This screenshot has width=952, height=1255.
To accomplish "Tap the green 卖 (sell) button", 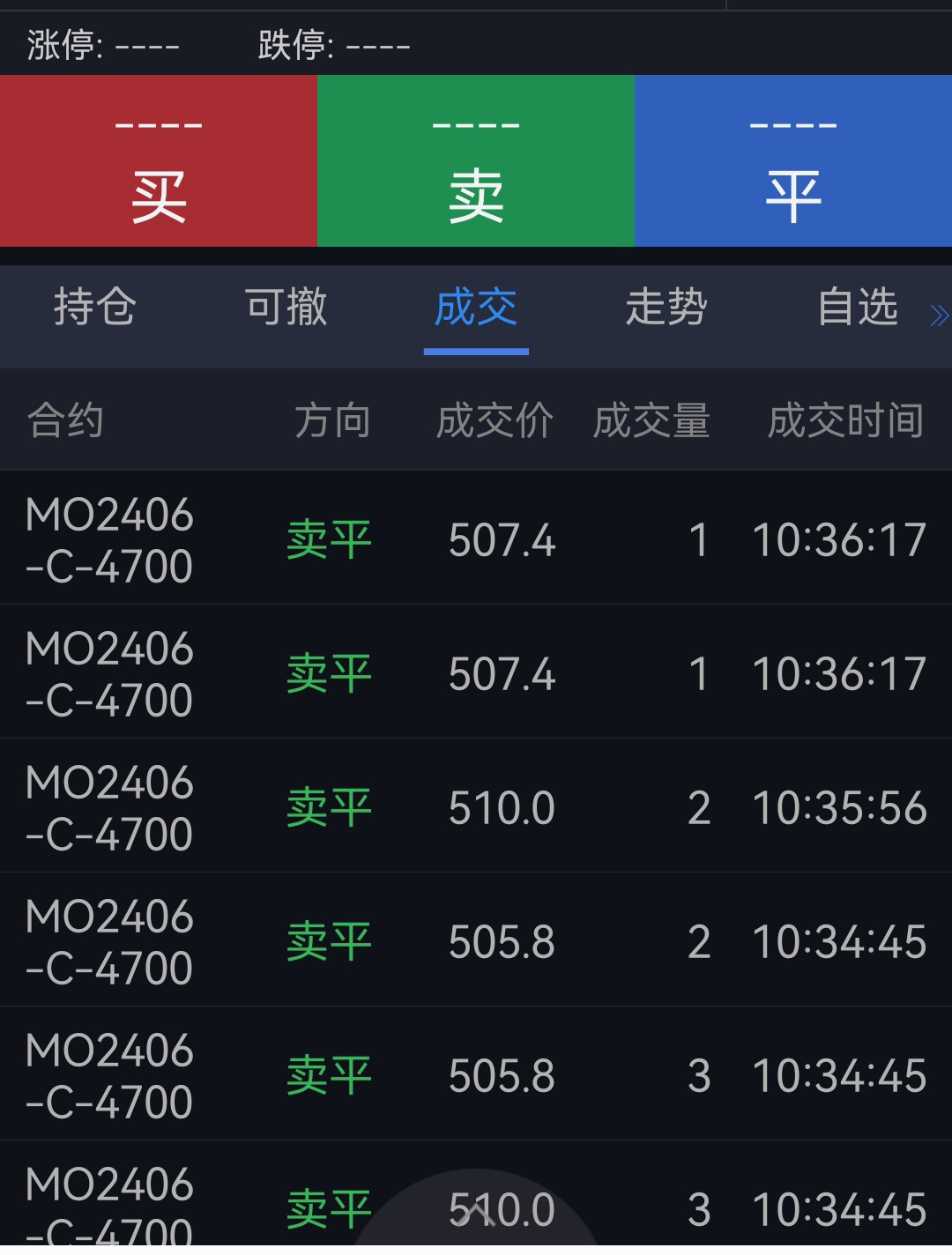I will tap(476, 161).
